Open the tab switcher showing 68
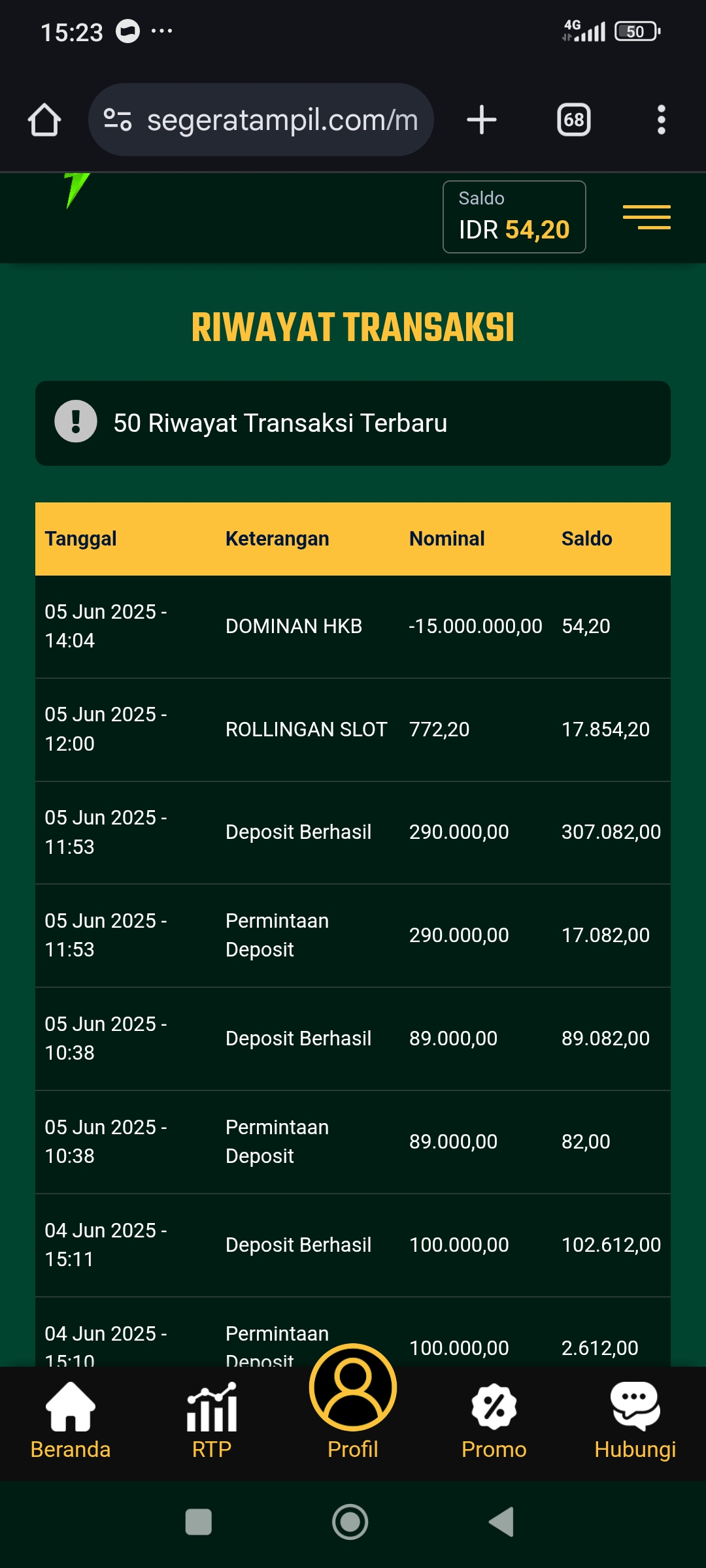Screen dimensions: 706x1568 574,120
